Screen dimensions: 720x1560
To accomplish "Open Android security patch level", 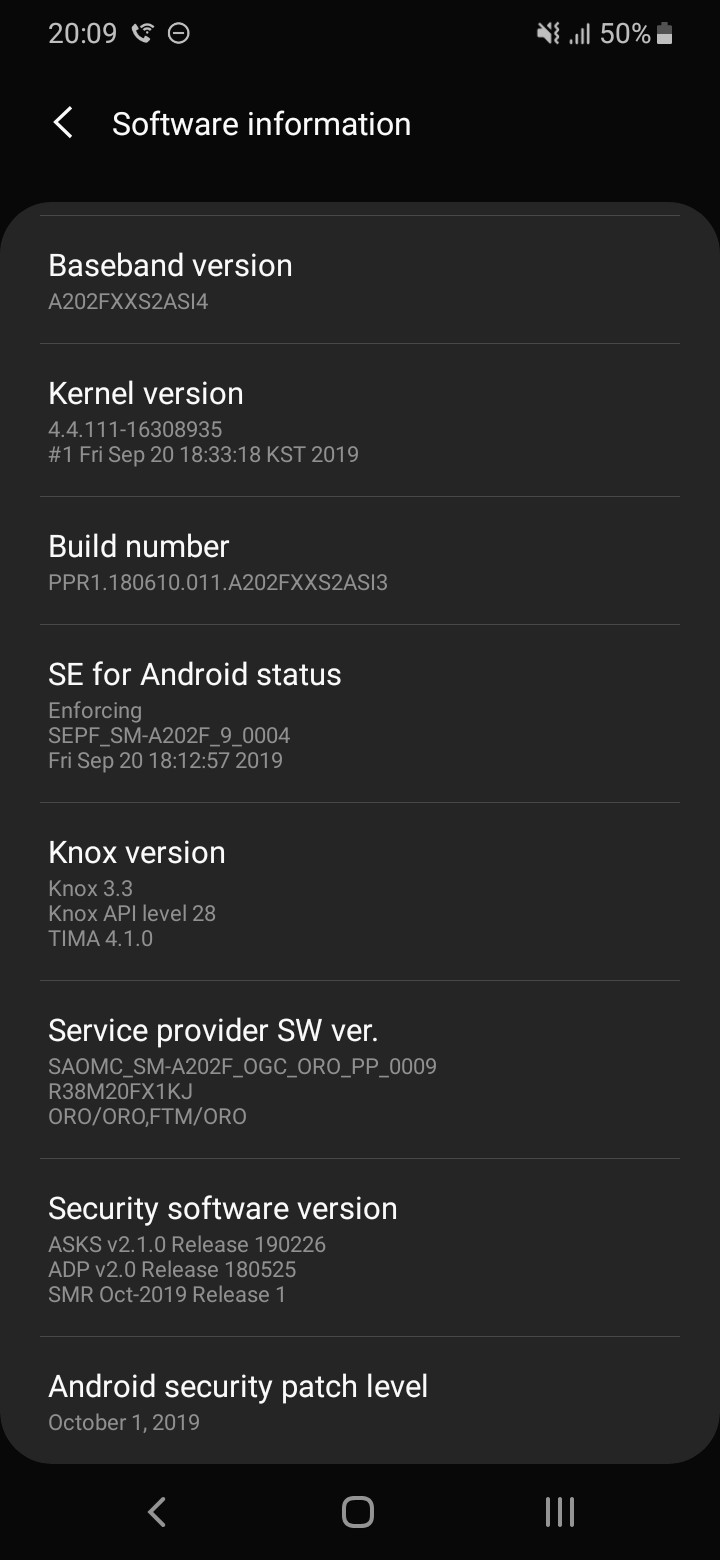I will tap(360, 1402).
